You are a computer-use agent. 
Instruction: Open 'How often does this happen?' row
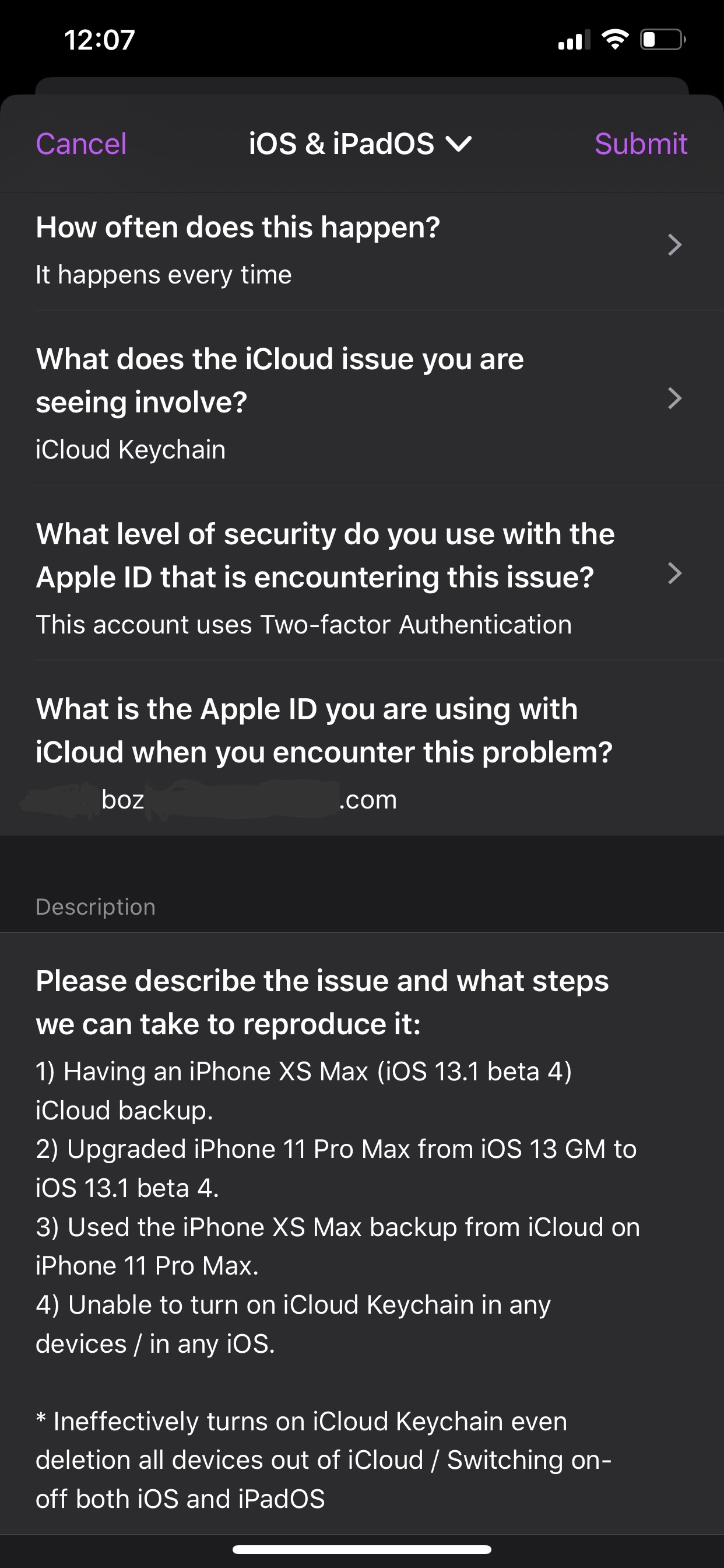point(362,251)
